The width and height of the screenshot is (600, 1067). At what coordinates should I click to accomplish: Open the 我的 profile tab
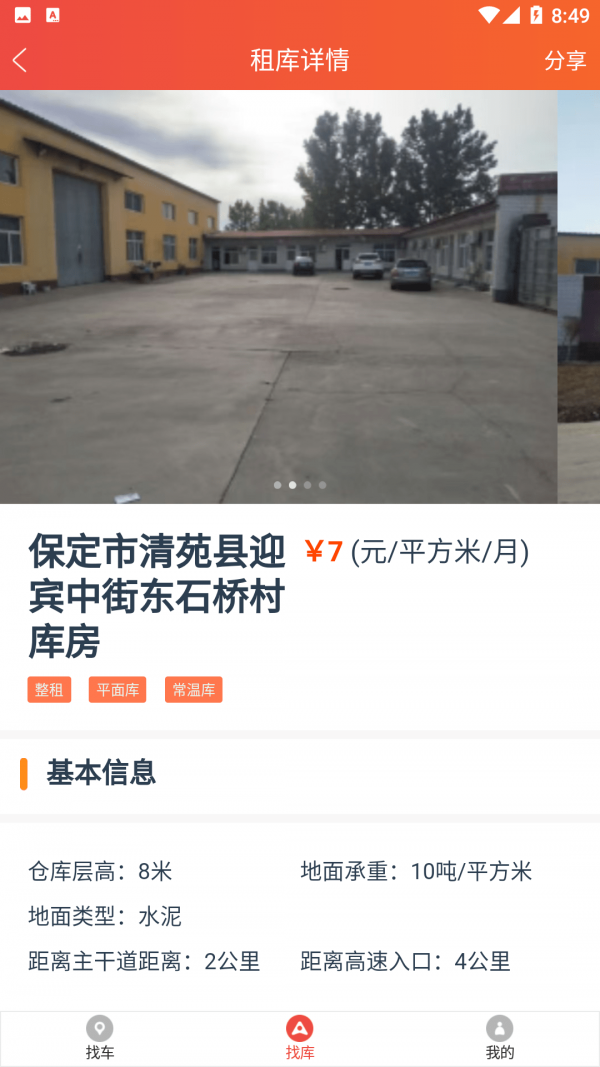click(499, 1038)
